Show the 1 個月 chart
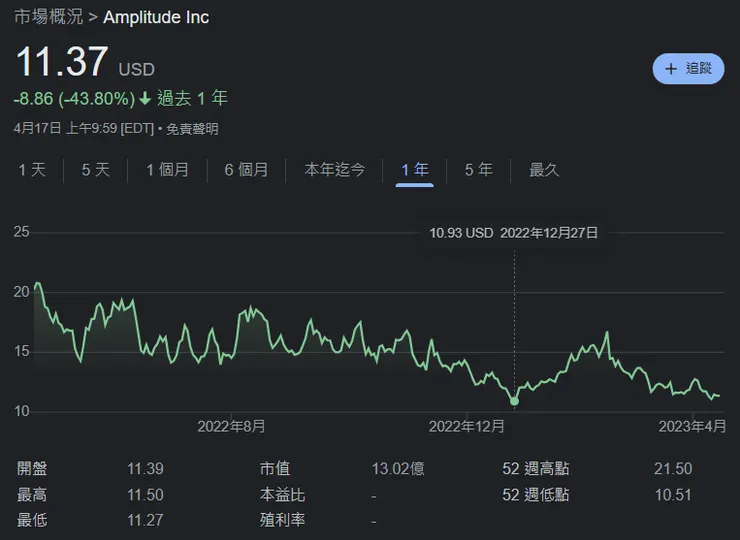 coord(167,170)
